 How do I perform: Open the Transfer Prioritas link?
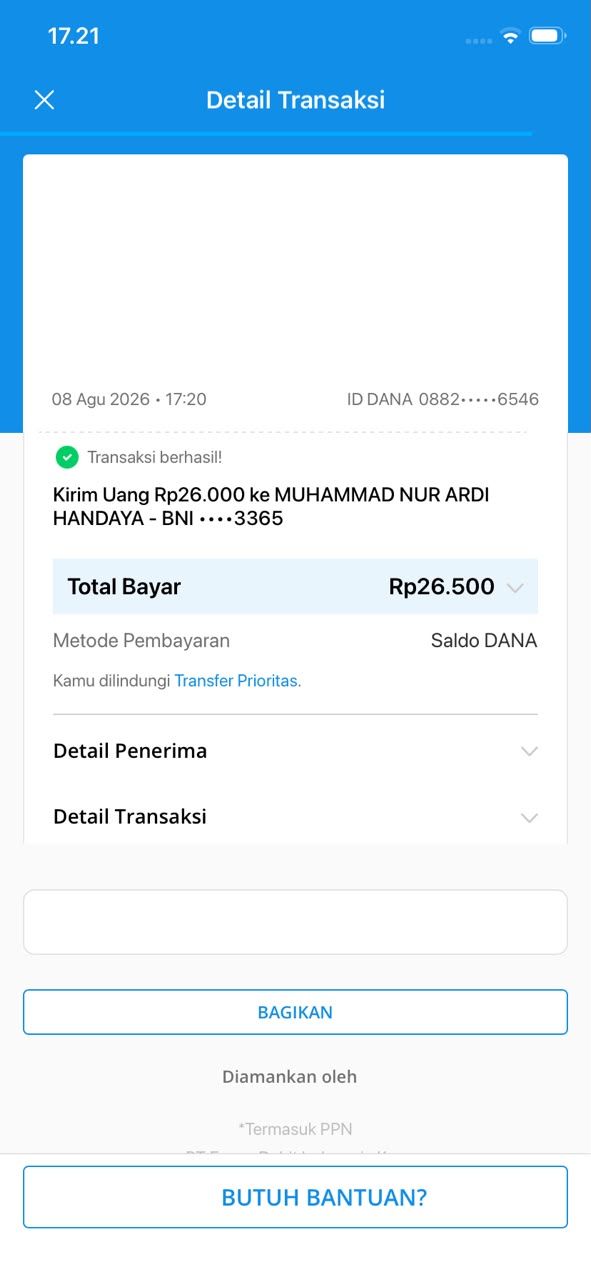238,681
